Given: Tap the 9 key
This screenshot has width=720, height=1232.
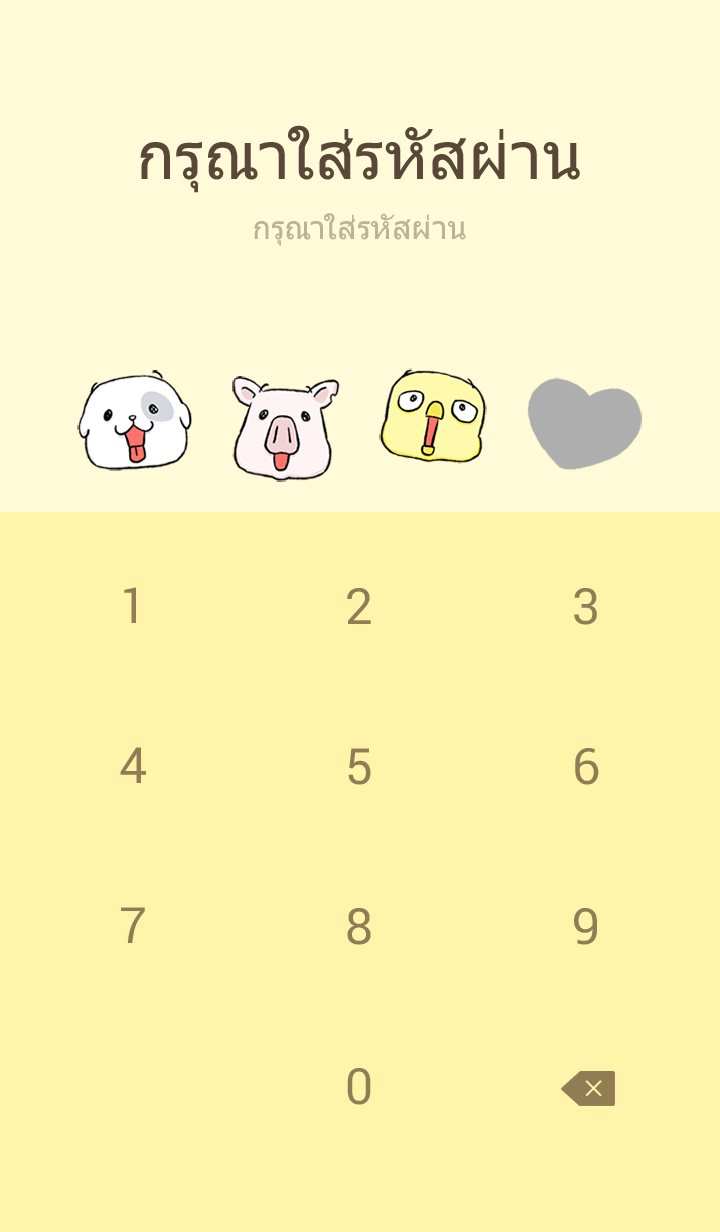Looking at the screenshot, I should 586,927.
